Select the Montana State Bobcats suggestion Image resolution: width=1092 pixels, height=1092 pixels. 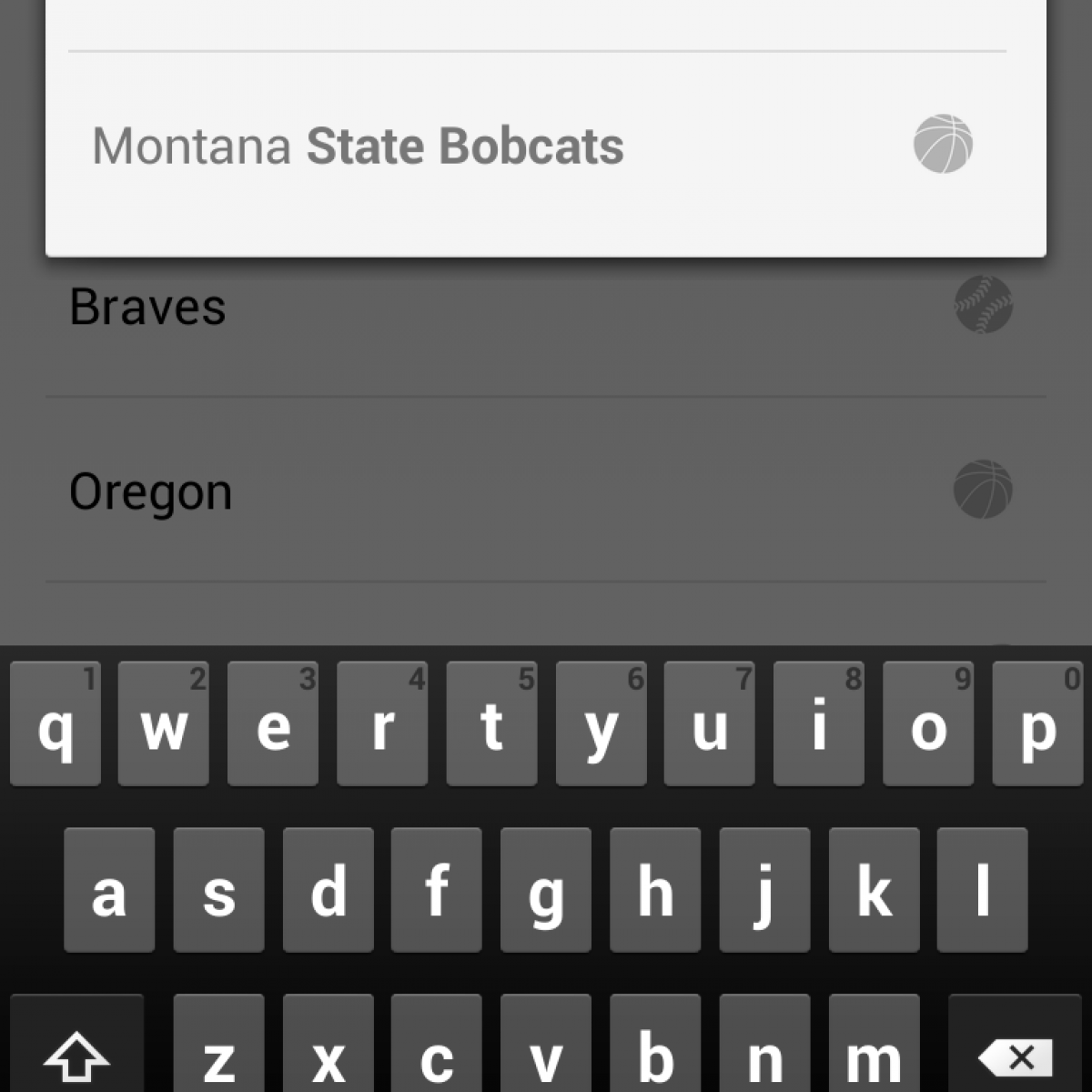(359, 147)
